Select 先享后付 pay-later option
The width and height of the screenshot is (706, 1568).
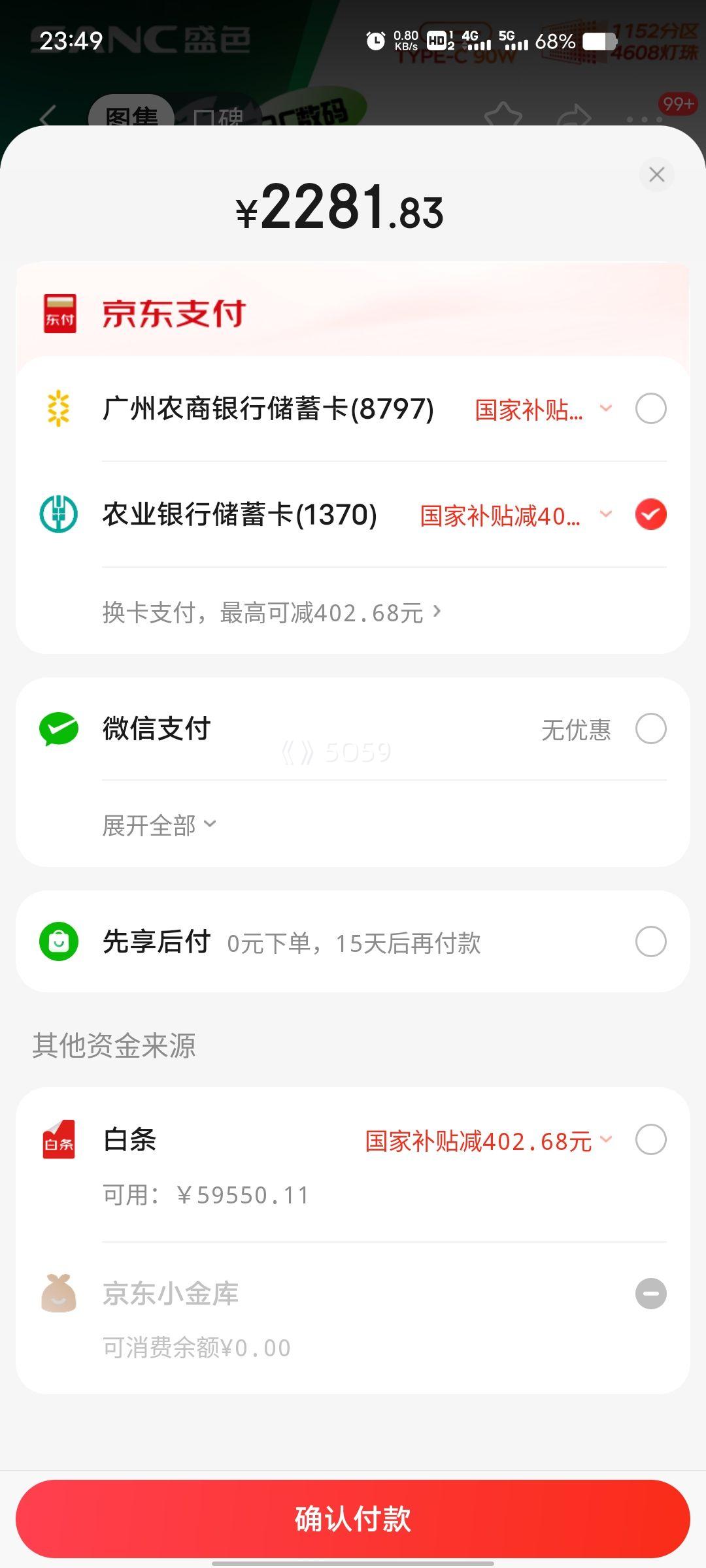point(650,941)
